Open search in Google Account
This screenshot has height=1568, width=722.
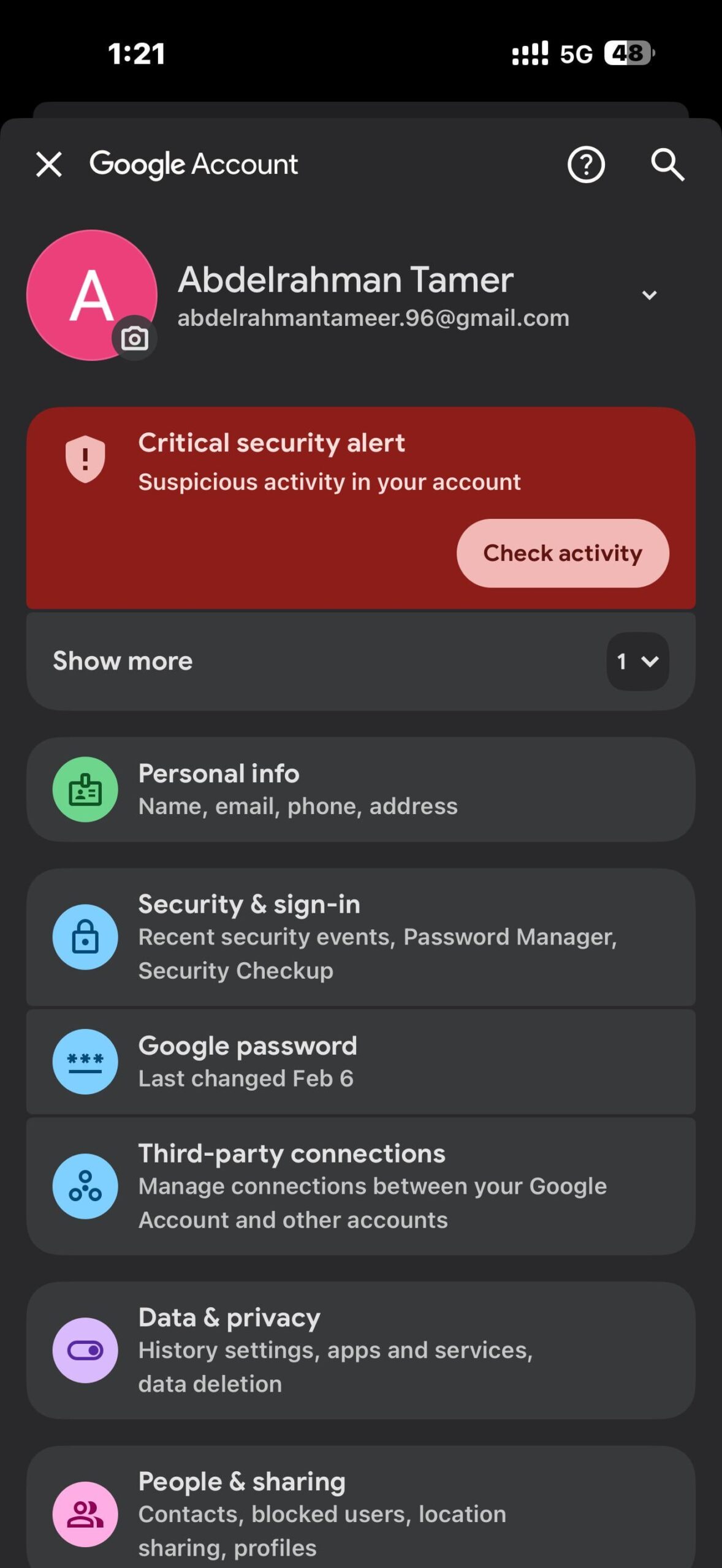coord(667,165)
